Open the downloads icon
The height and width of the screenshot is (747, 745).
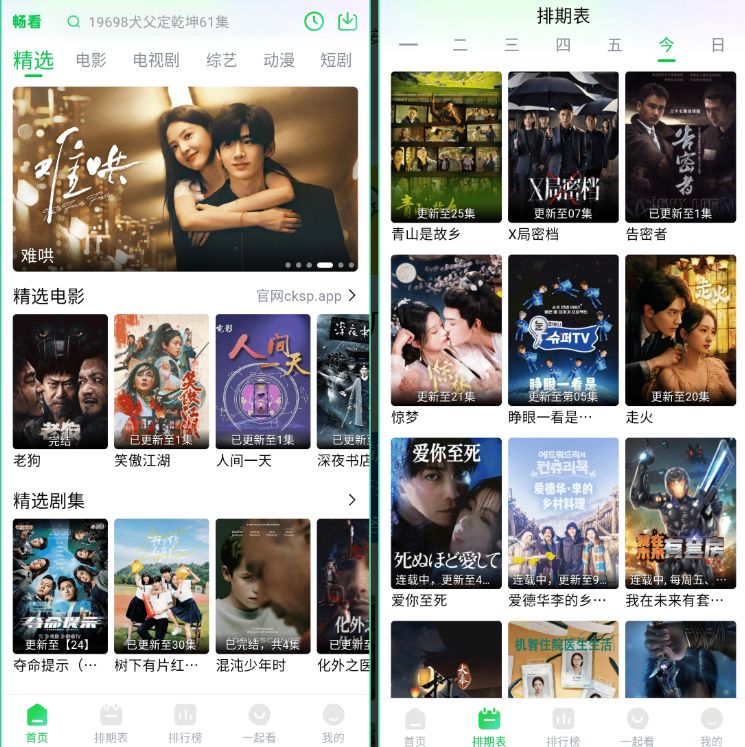(x=347, y=21)
